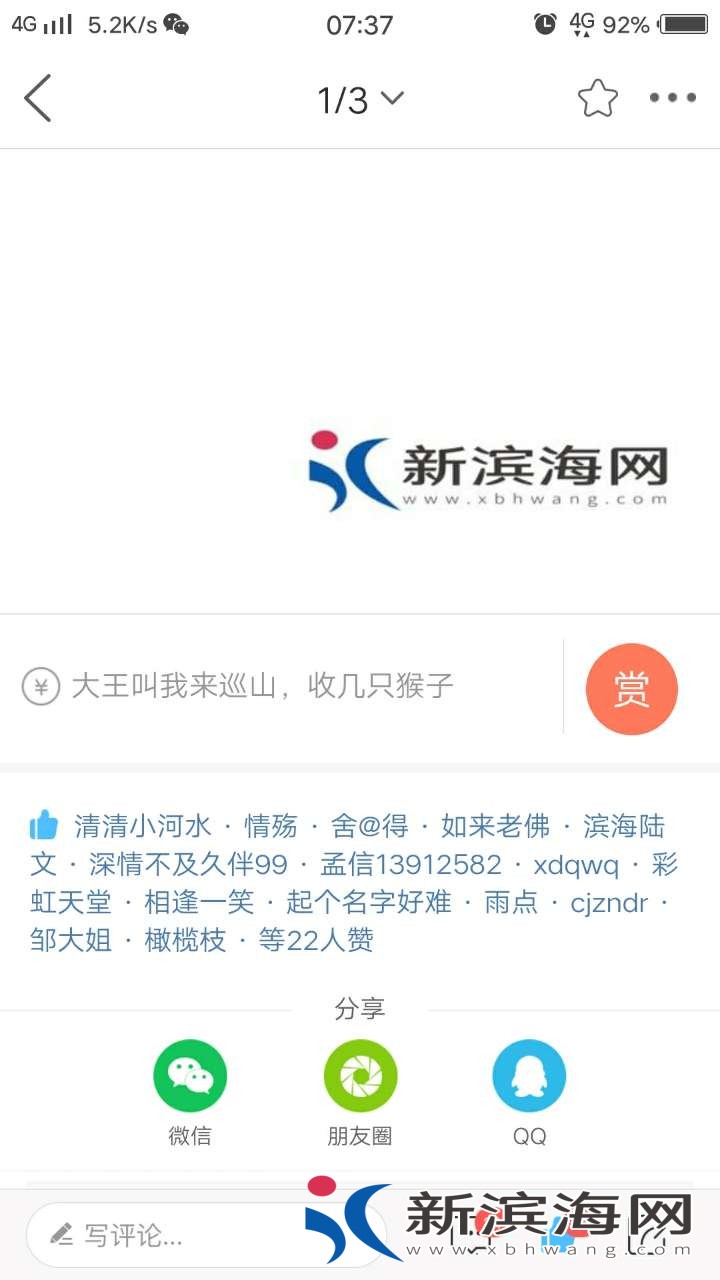Tap the orange 赏 reward button
This screenshot has height=1280, width=720.
tap(631, 689)
